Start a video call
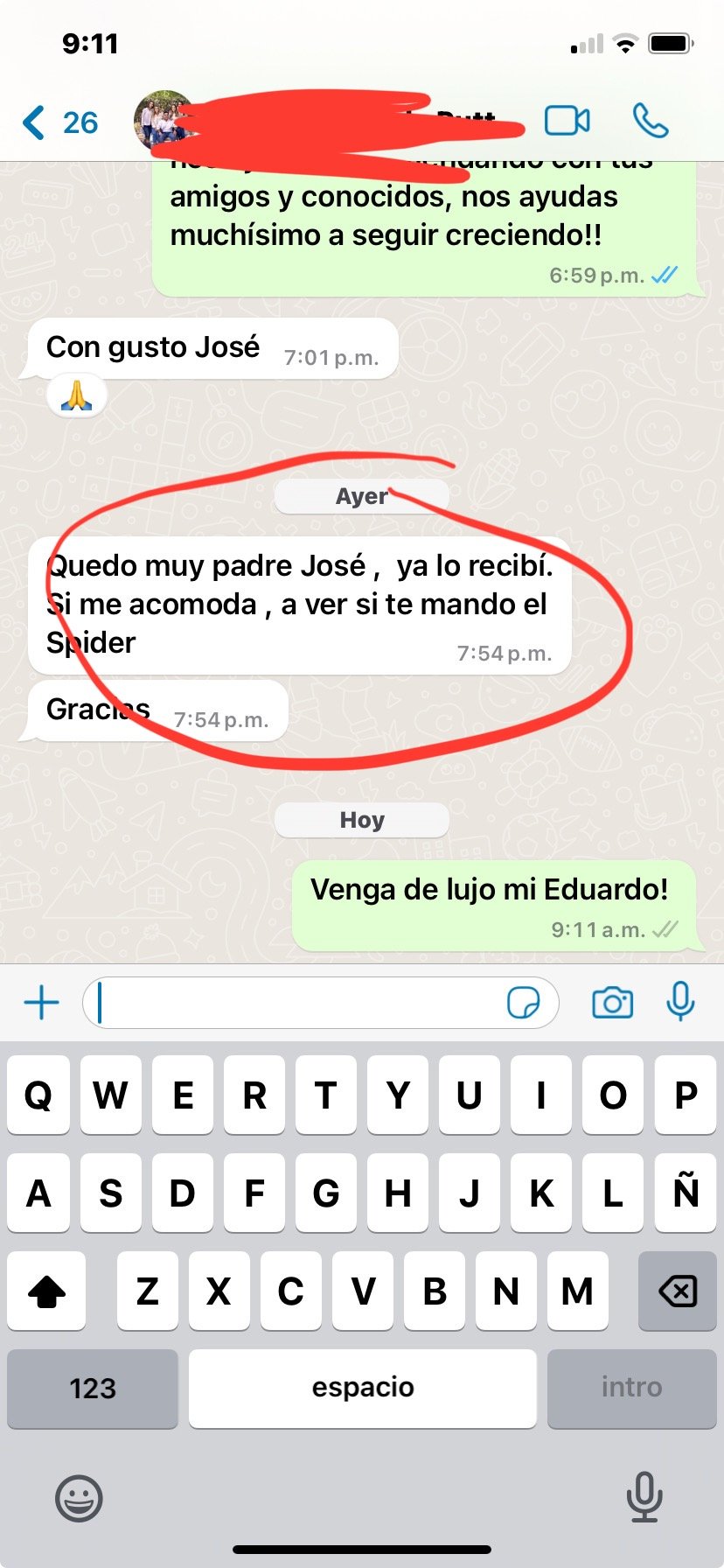 (x=567, y=121)
